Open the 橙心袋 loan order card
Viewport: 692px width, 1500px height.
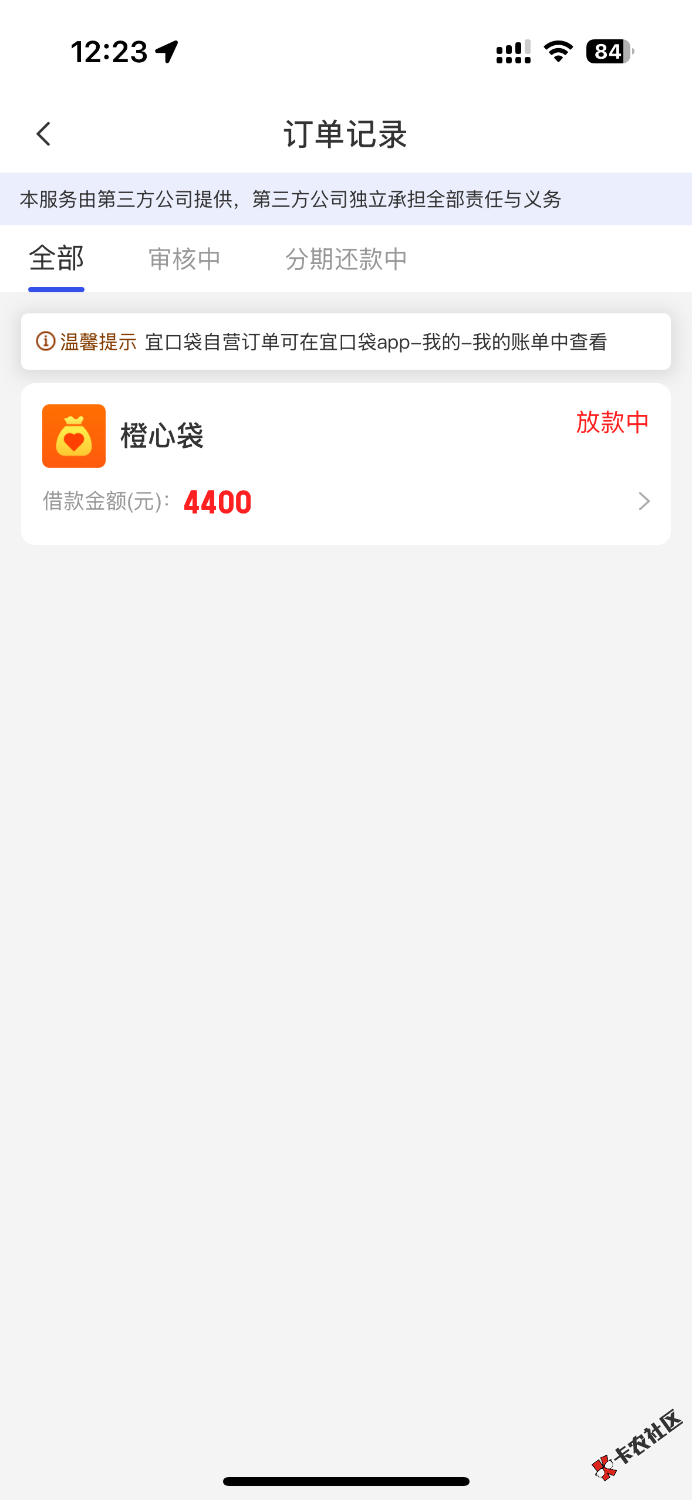pos(345,464)
